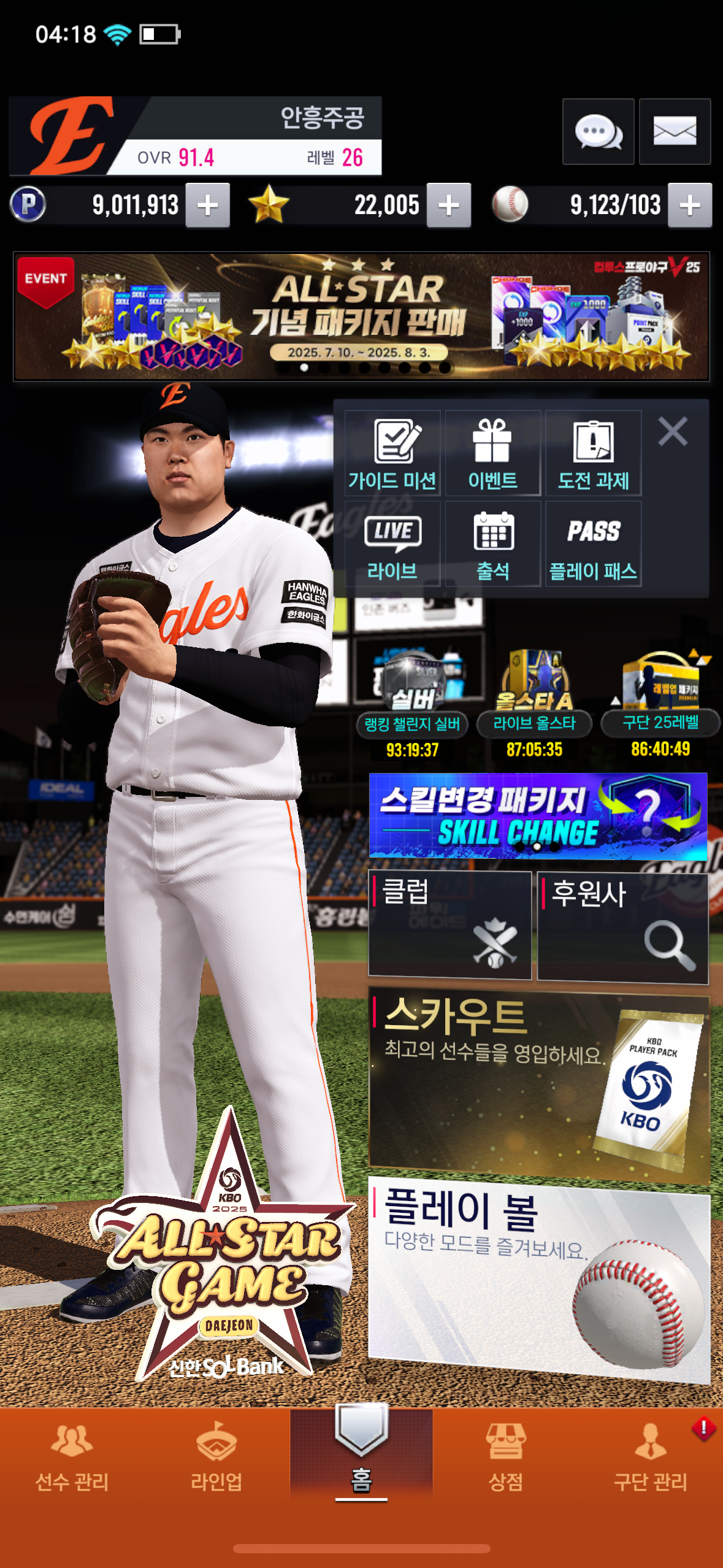
Task: Open the 스킬변경 패키지 banner
Action: tap(538, 816)
